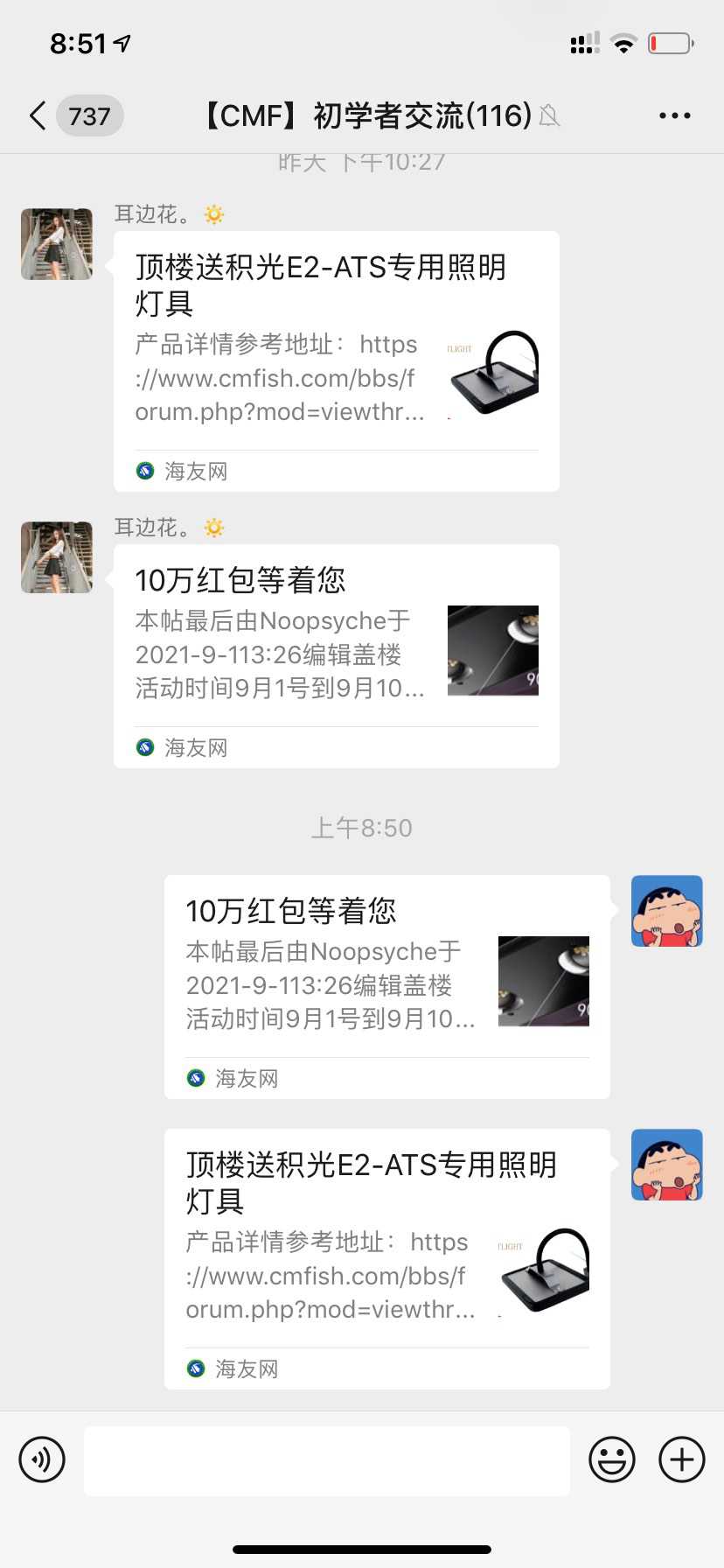Go back to the chat list

pos(38,115)
